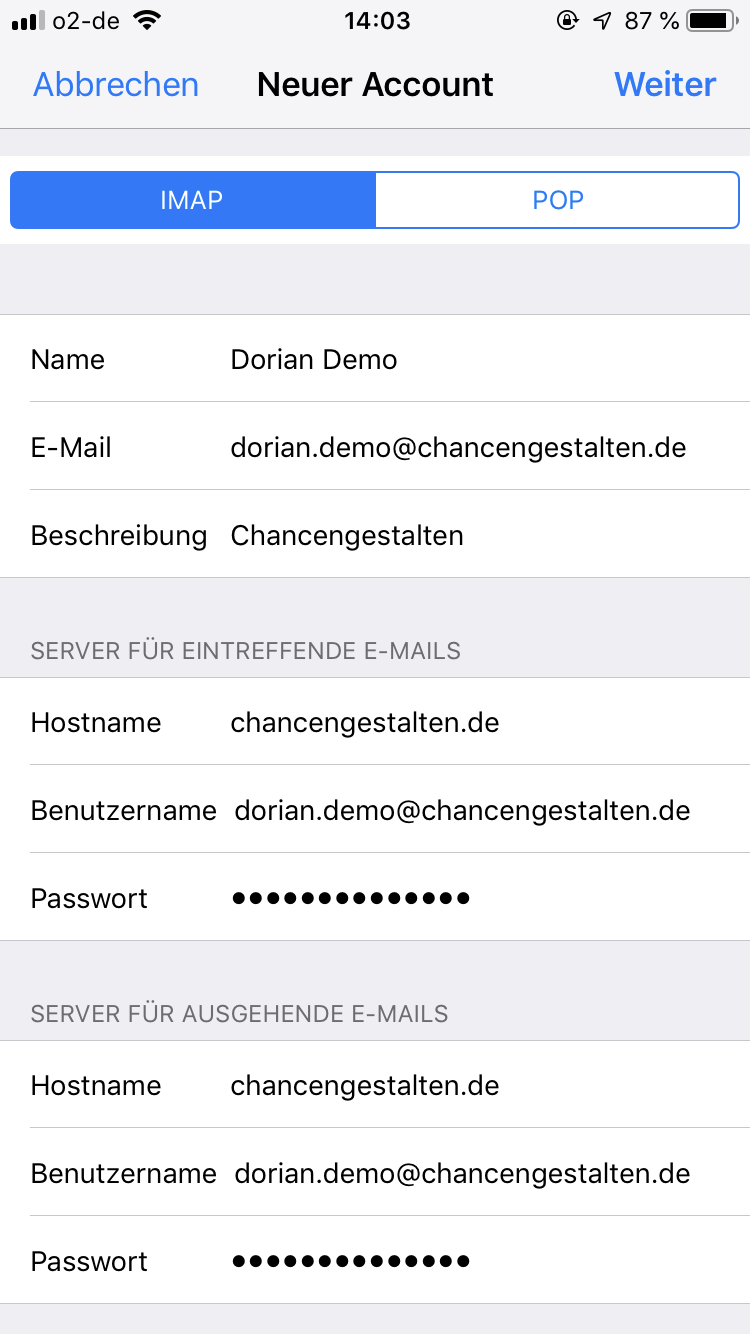The height and width of the screenshot is (1334, 750).
Task: Tap incoming server Benutzername field
Action: click(x=462, y=810)
